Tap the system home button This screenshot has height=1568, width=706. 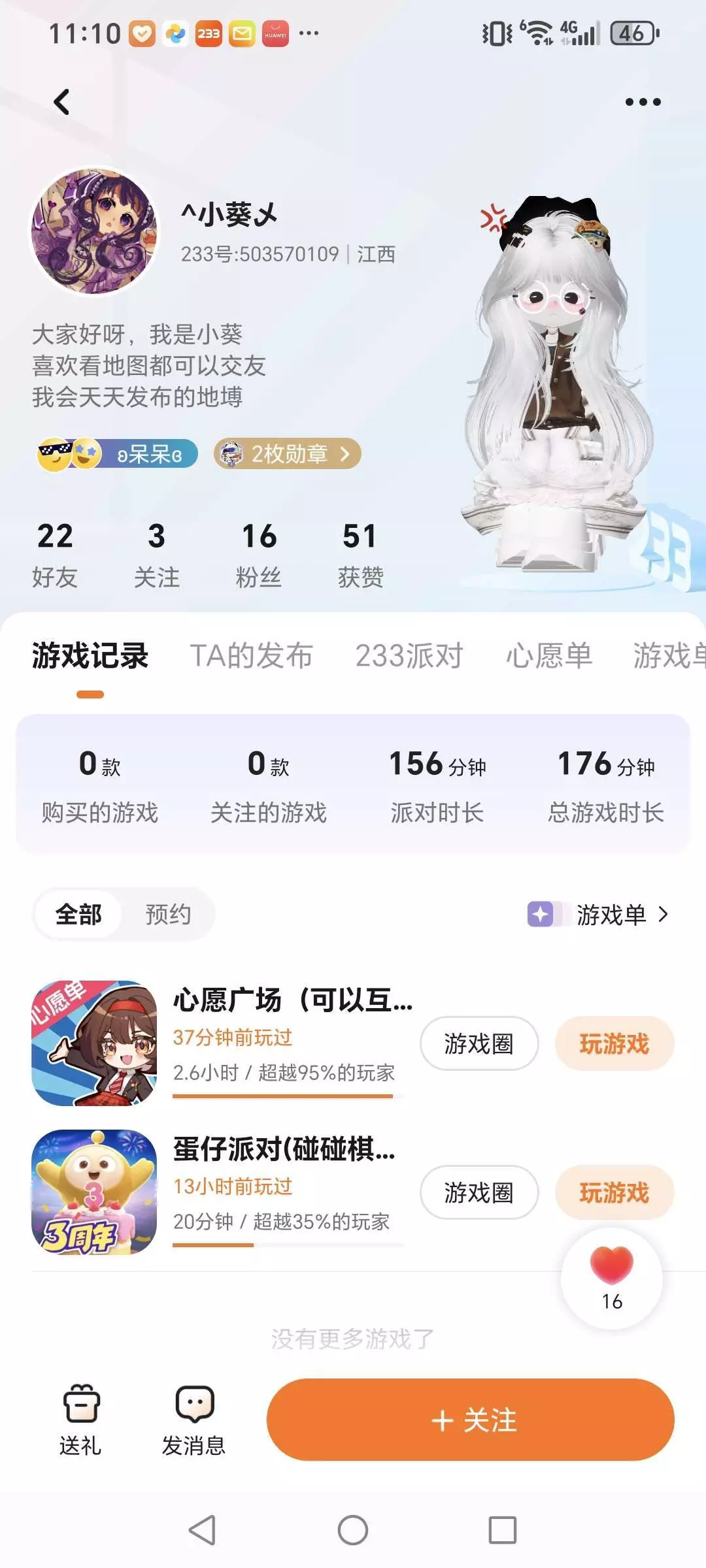353,1530
